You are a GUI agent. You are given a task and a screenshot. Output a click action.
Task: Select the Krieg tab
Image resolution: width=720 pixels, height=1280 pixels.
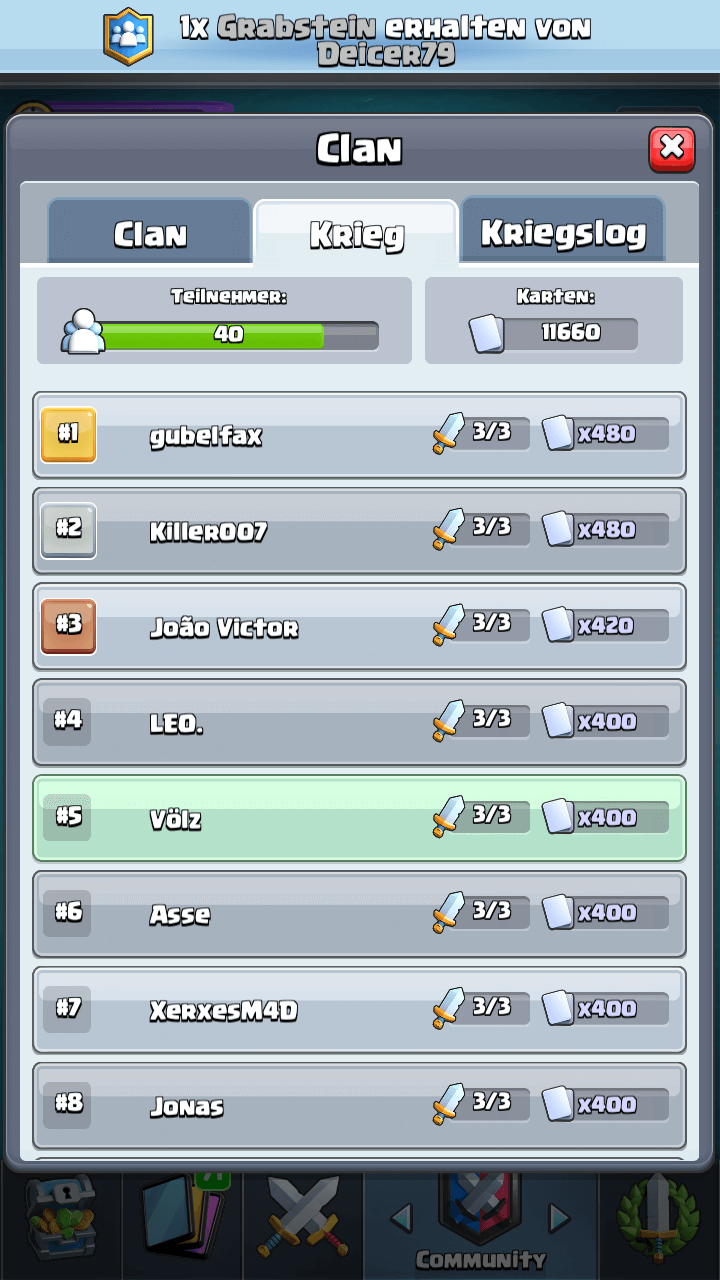tap(356, 235)
